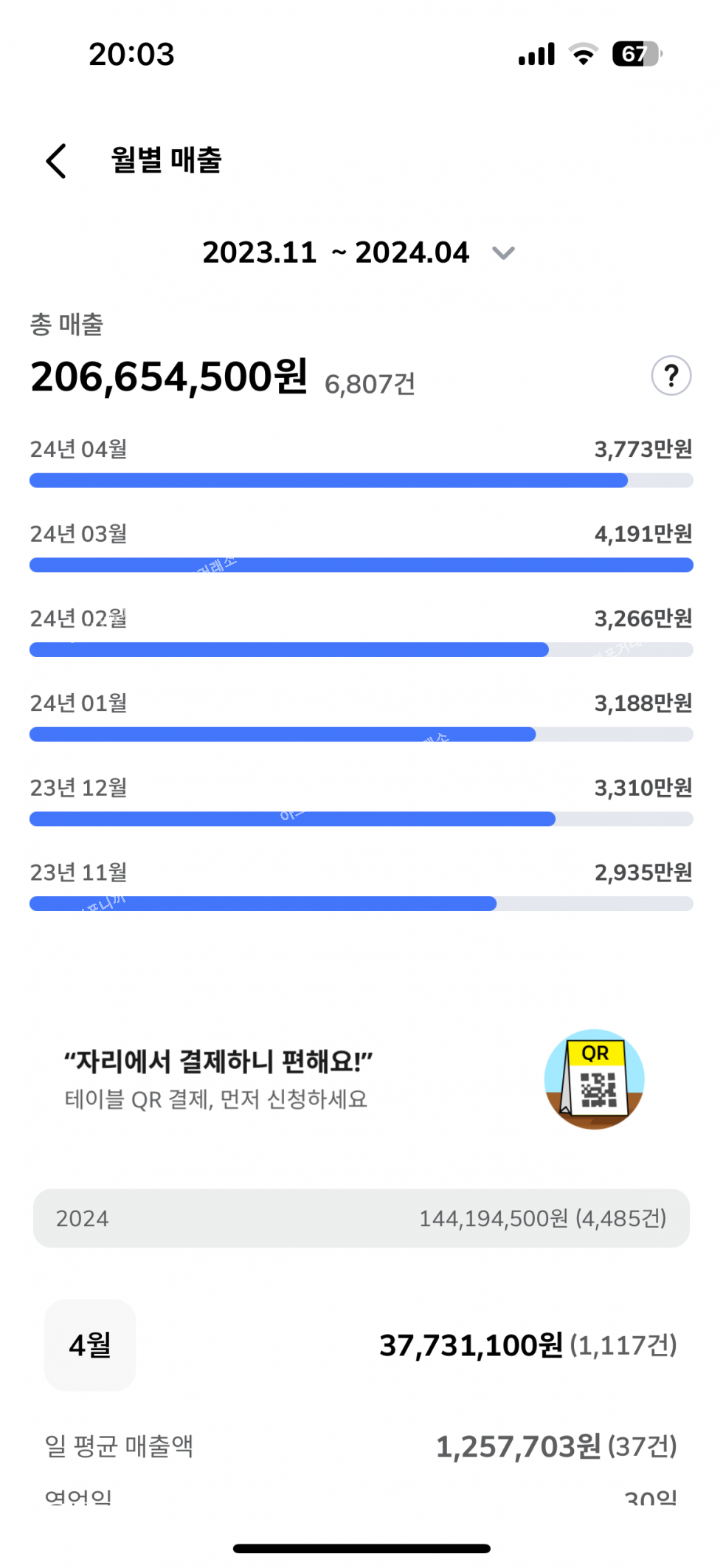This screenshot has width=723, height=1568.
Task: Select the 23년 11월 sales bar
Action: pyautogui.click(x=361, y=904)
